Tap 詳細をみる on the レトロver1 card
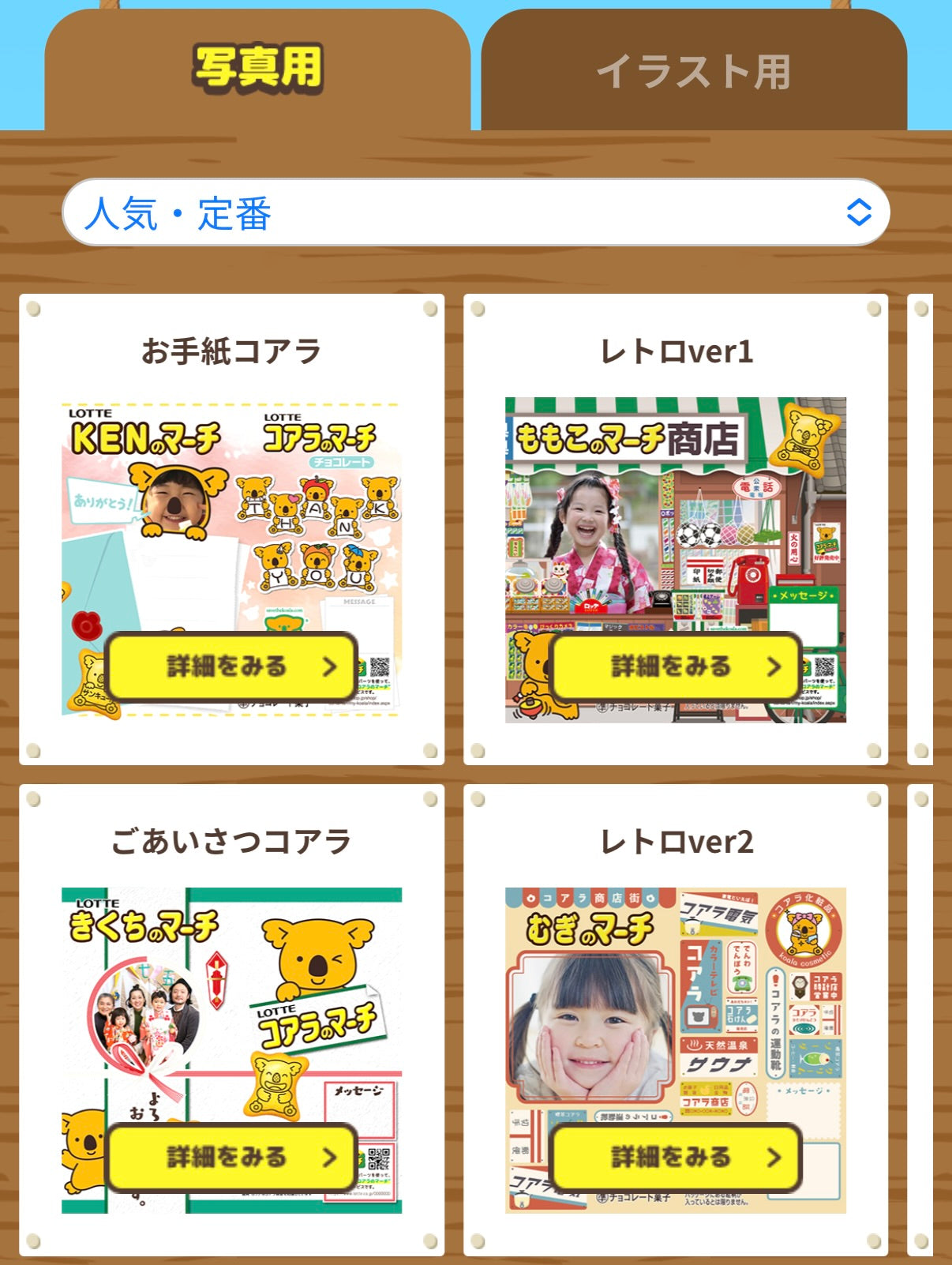This screenshot has width=952, height=1265. tap(676, 666)
